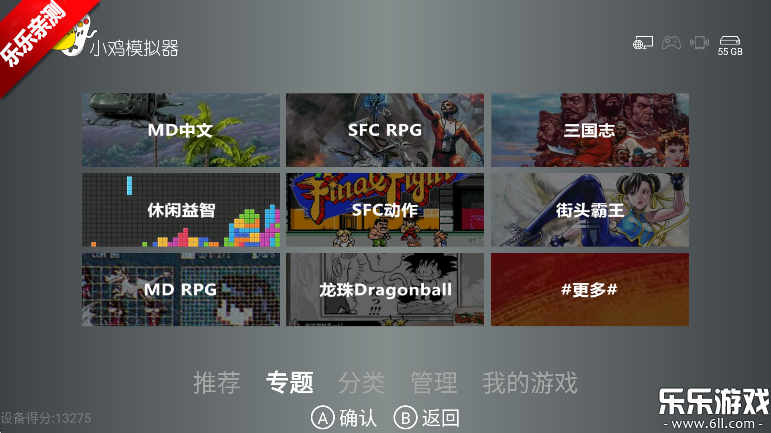Show more topics via #更多#

click(x=589, y=289)
